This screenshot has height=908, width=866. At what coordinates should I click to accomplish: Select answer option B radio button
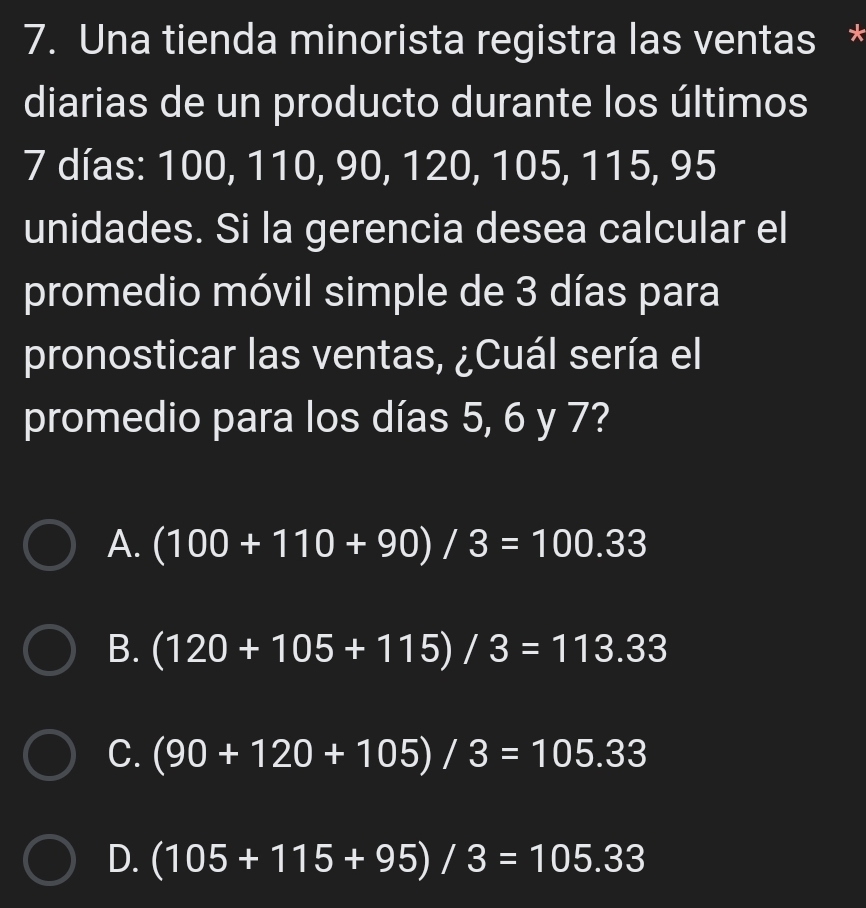50,650
